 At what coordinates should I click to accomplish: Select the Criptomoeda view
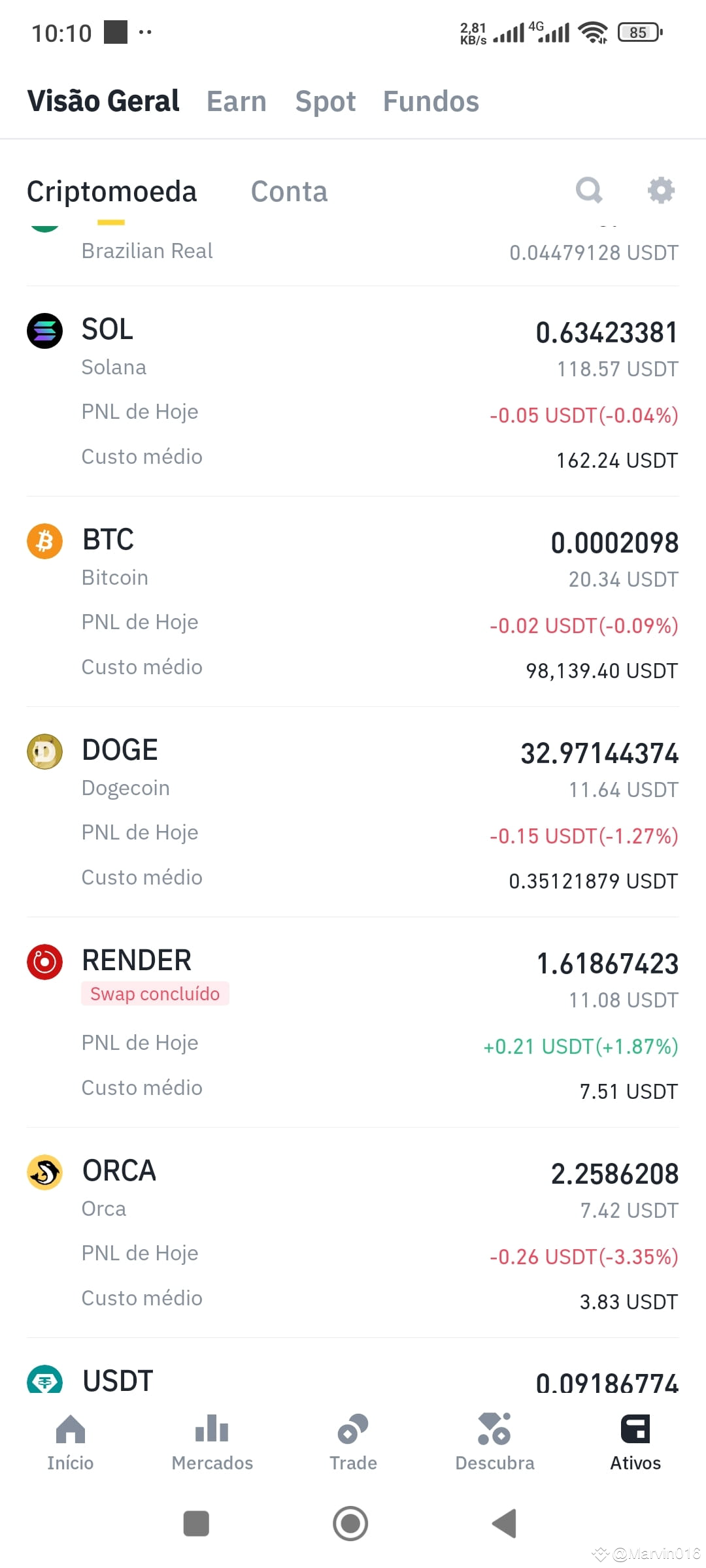112,191
